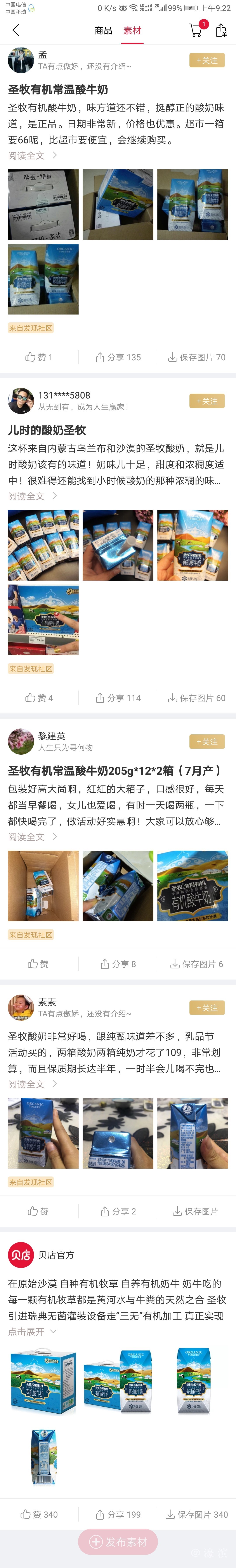Switch to the 商品 tab

(103, 31)
